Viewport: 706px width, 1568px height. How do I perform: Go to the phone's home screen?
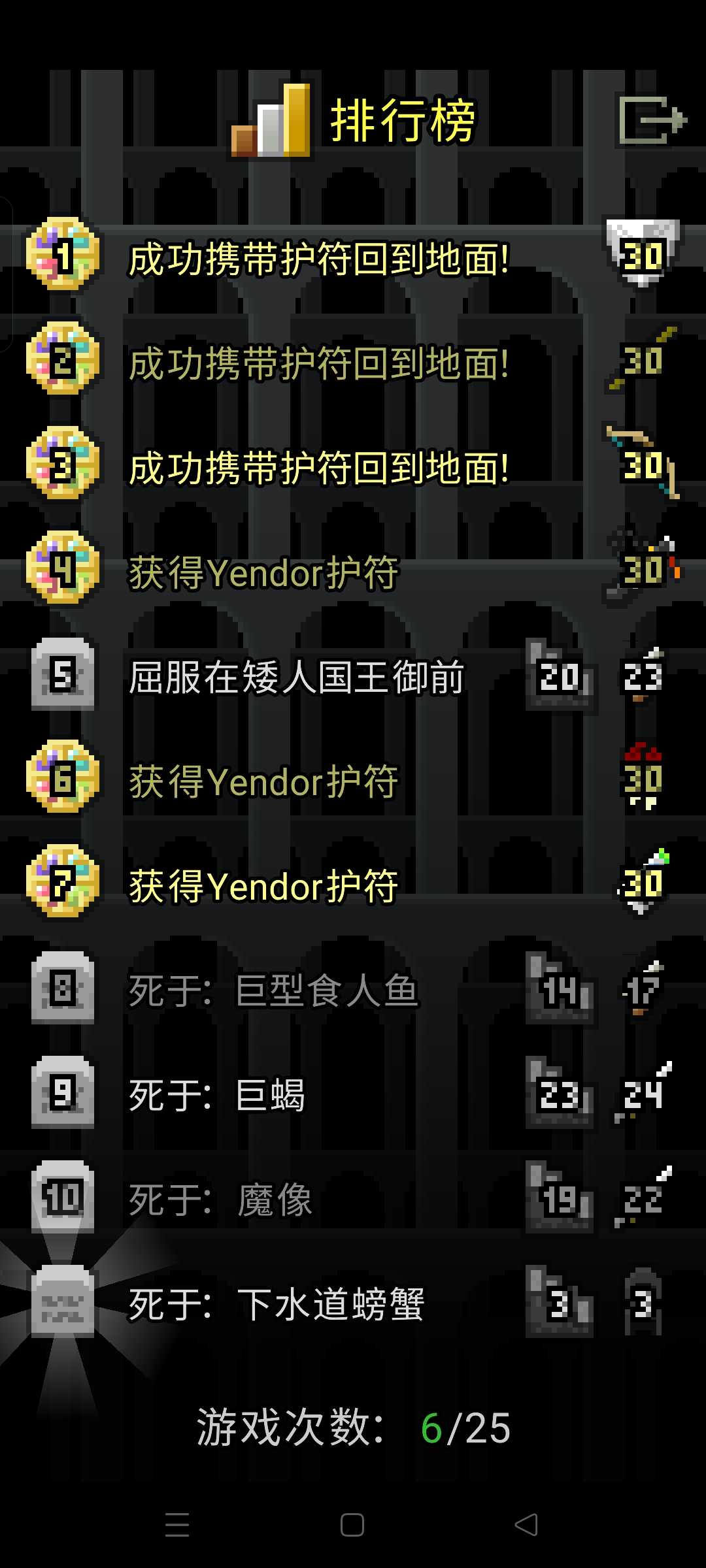pos(352,1525)
